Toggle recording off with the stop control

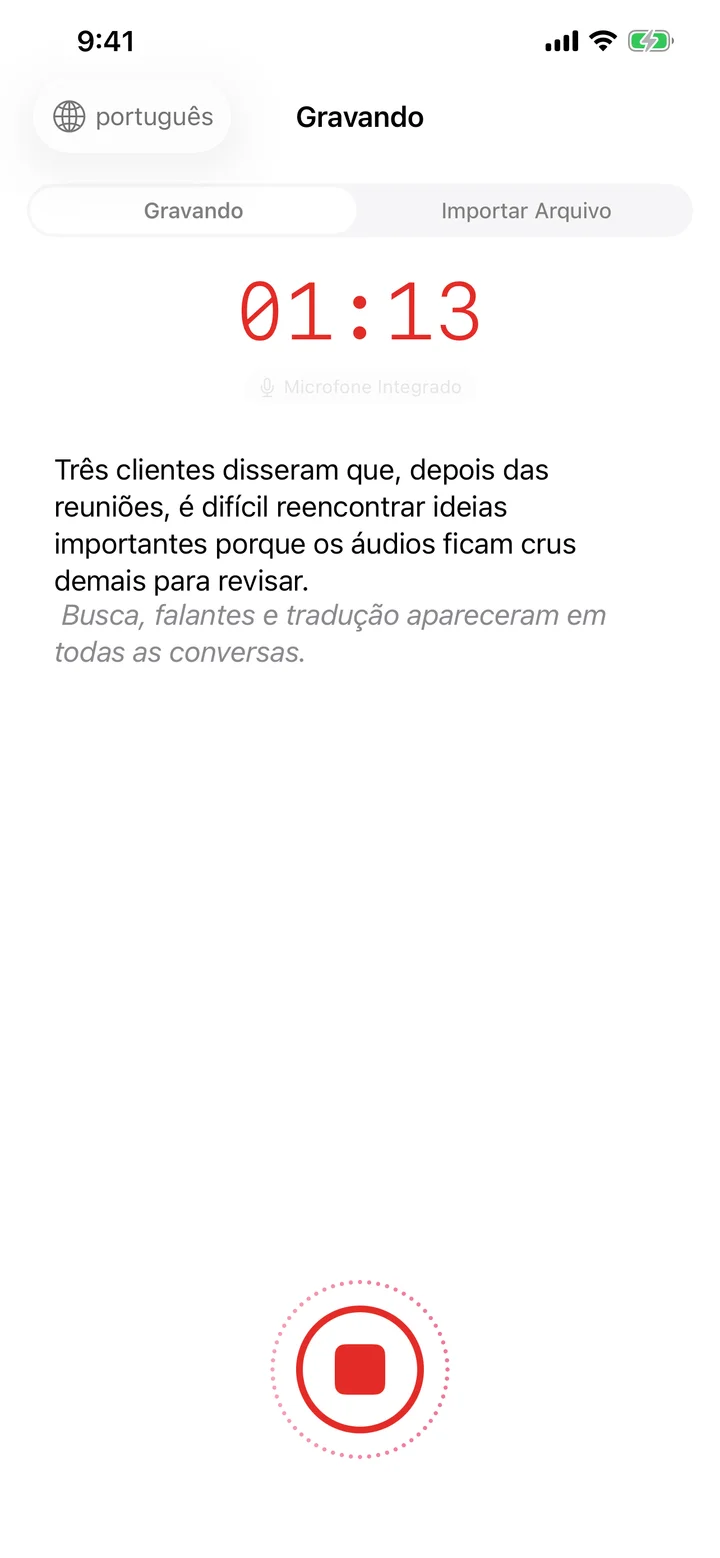[359, 1370]
